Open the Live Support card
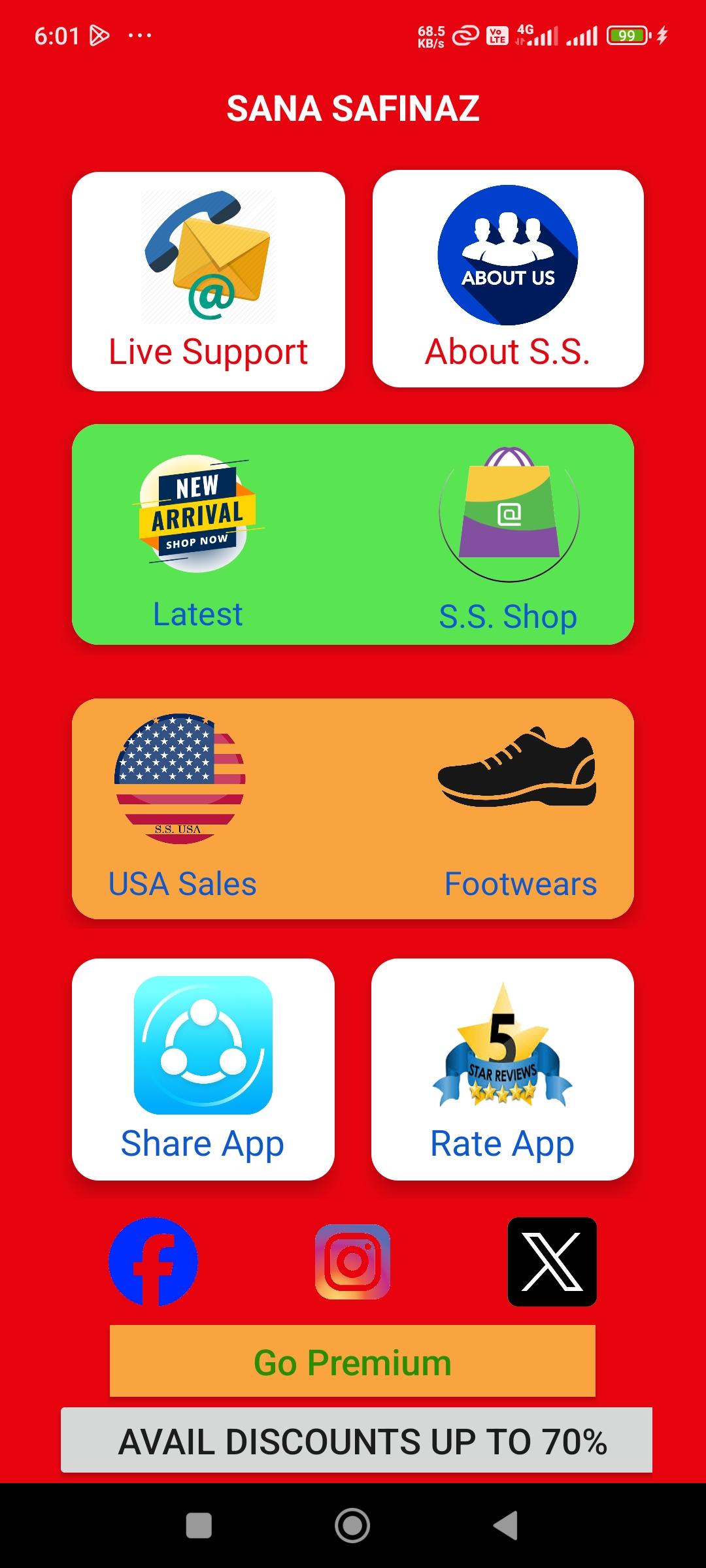The width and height of the screenshot is (706, 1568). (x=208, y=281)
